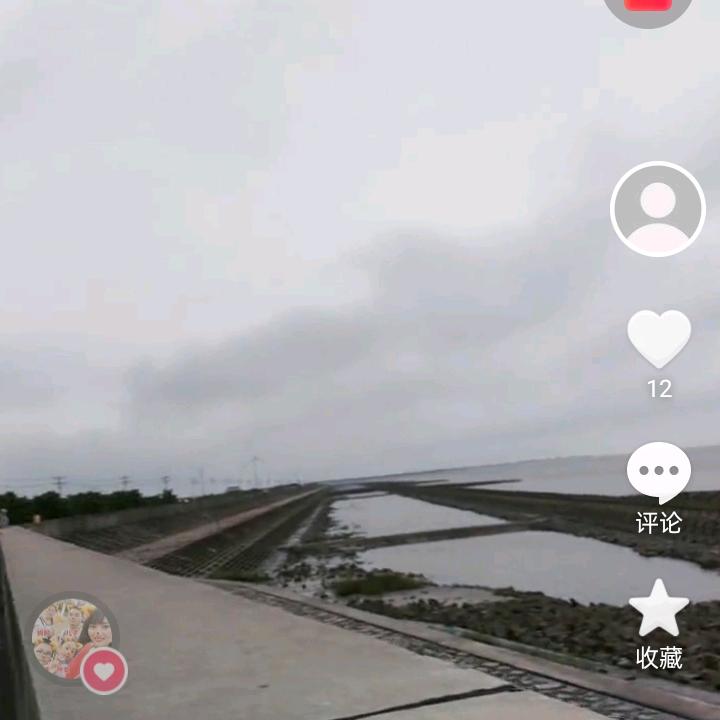Open the uploader's profile avatar

(658, 209)
